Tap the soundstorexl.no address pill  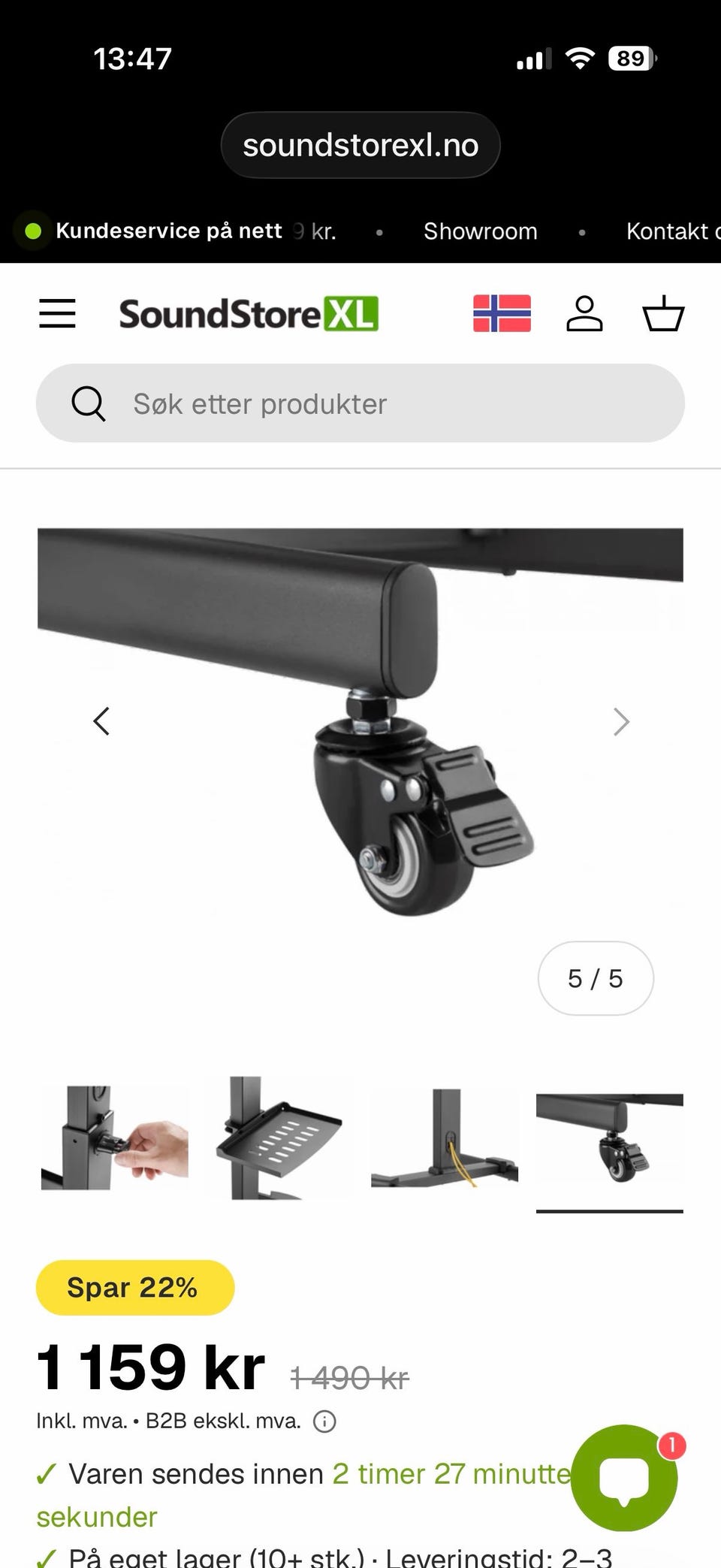coord(360,145)
